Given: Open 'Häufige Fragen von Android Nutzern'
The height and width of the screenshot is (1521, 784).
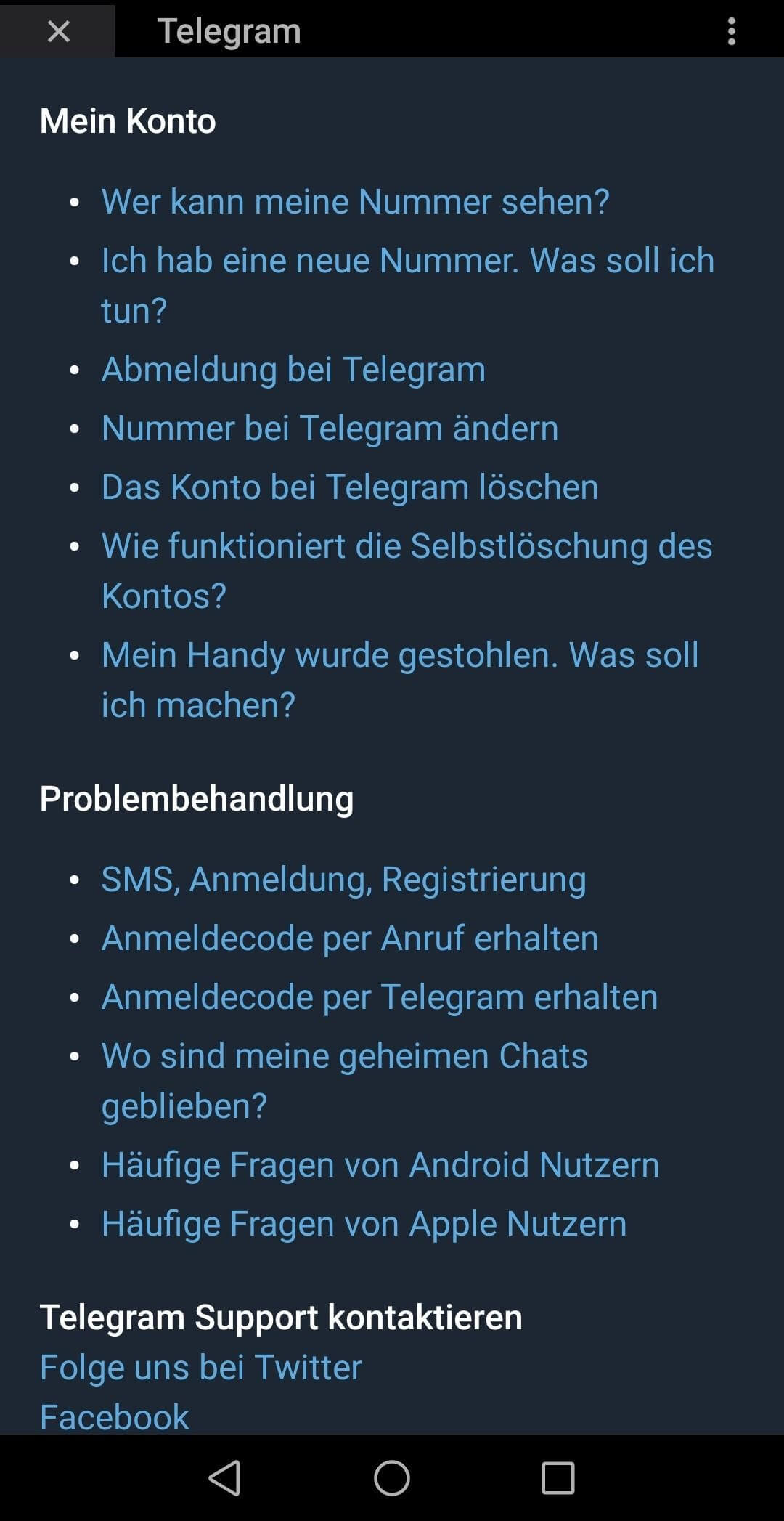Looking at the screenshot, I should coord(380,1164).
